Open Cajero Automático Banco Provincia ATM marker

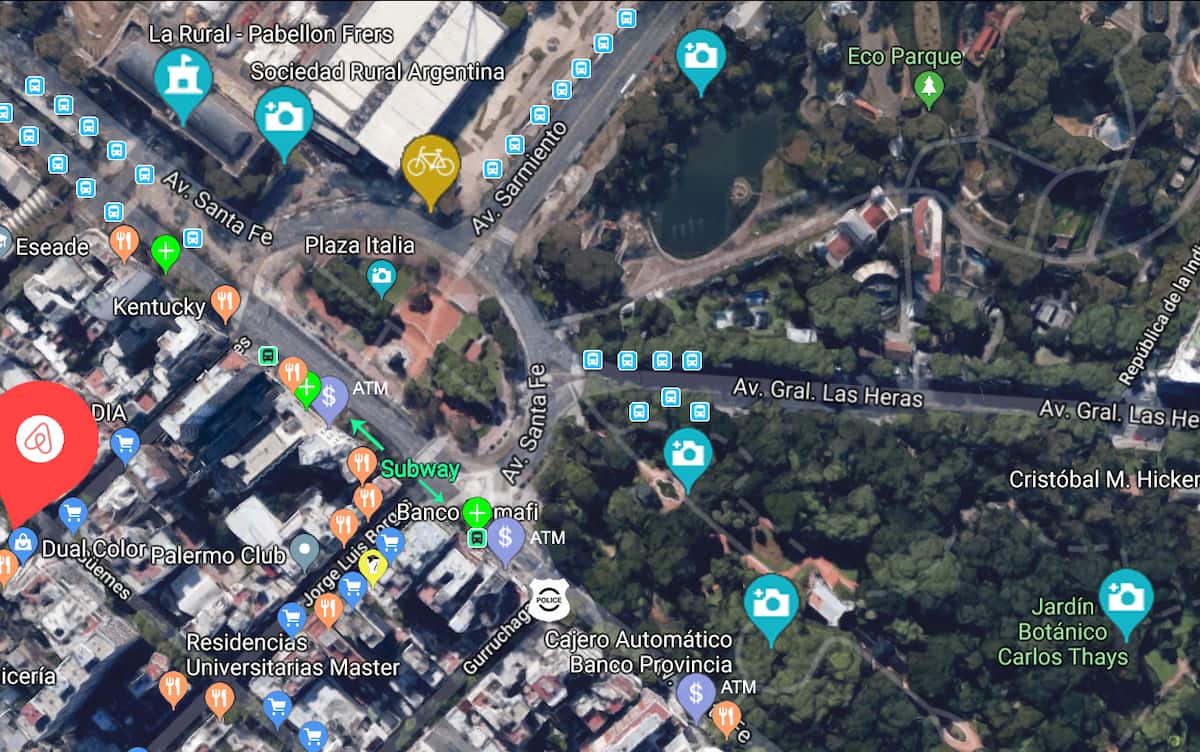tap(695, 692)
